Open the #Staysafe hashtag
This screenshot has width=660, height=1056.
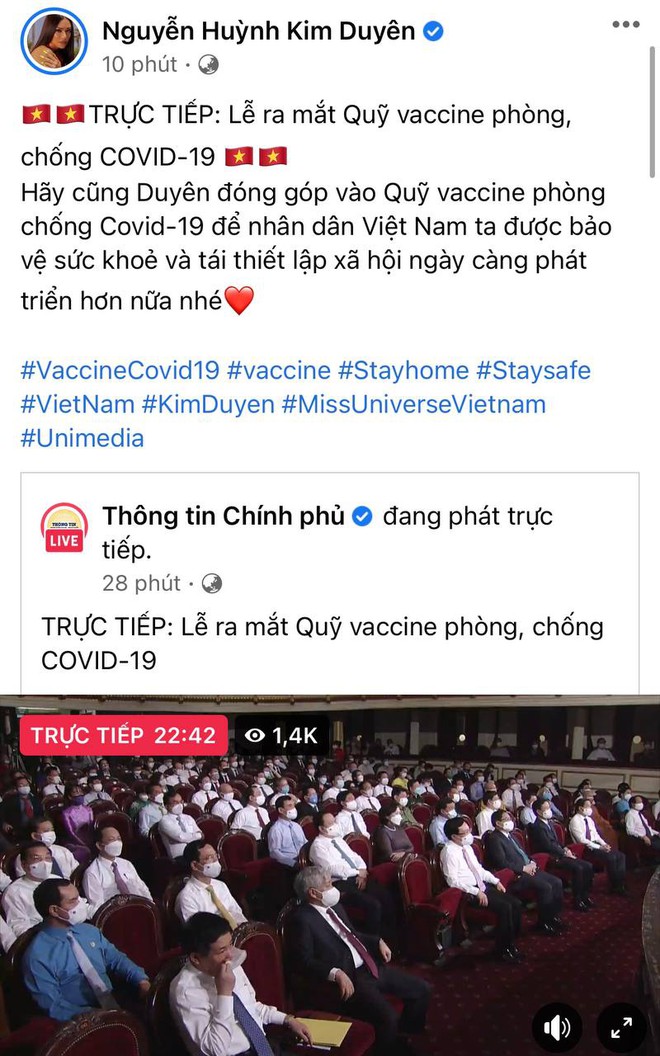pyautogui.click(x=533, y=370)
